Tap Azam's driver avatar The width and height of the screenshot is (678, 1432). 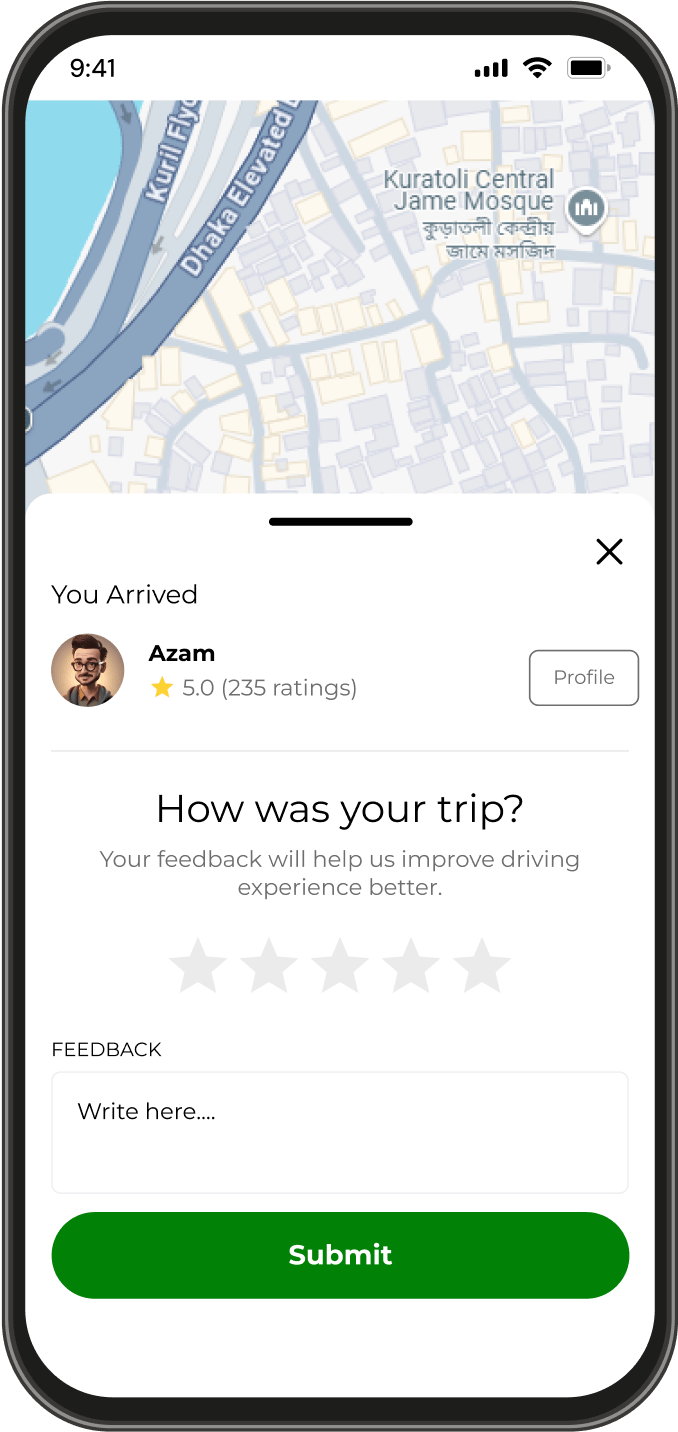coord(88,670)
